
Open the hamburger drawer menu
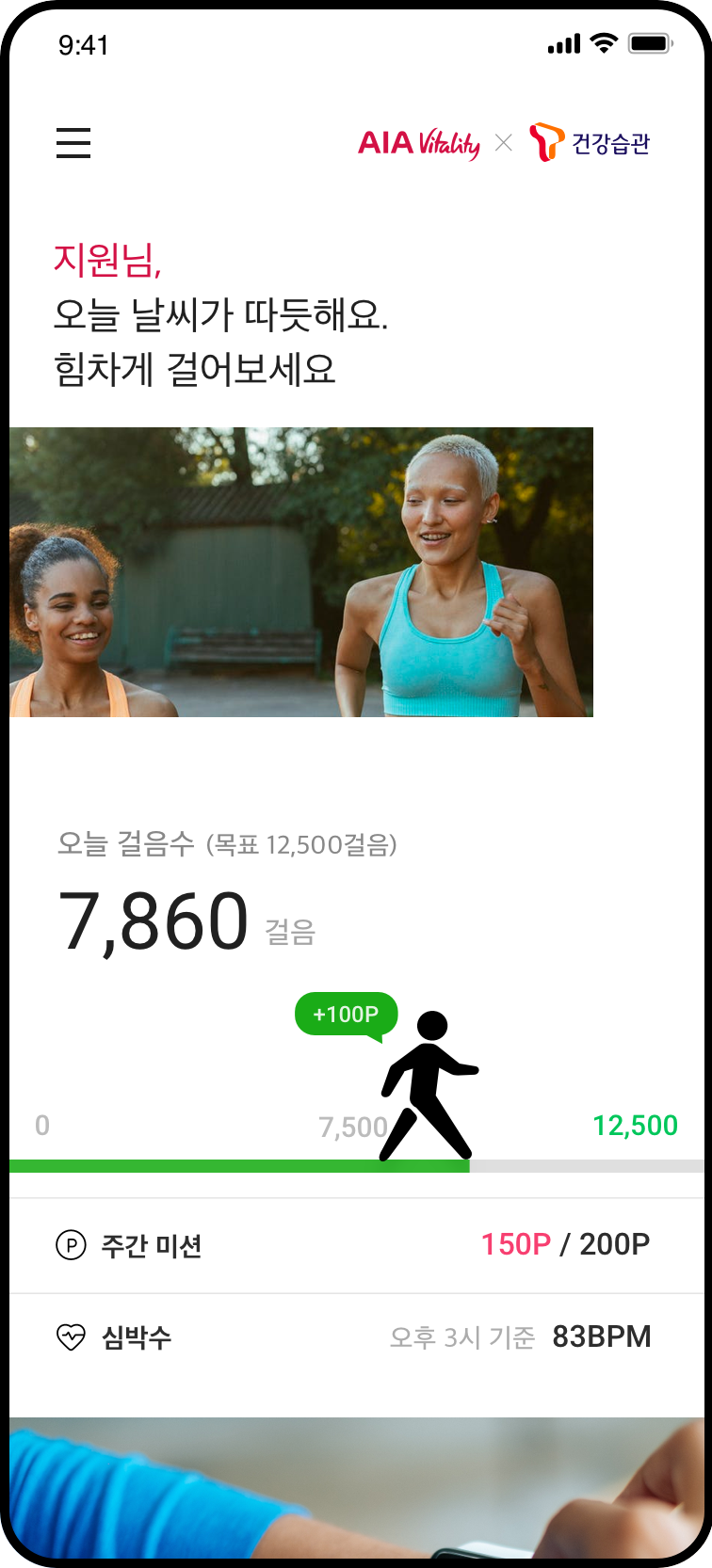click(73, 143)
